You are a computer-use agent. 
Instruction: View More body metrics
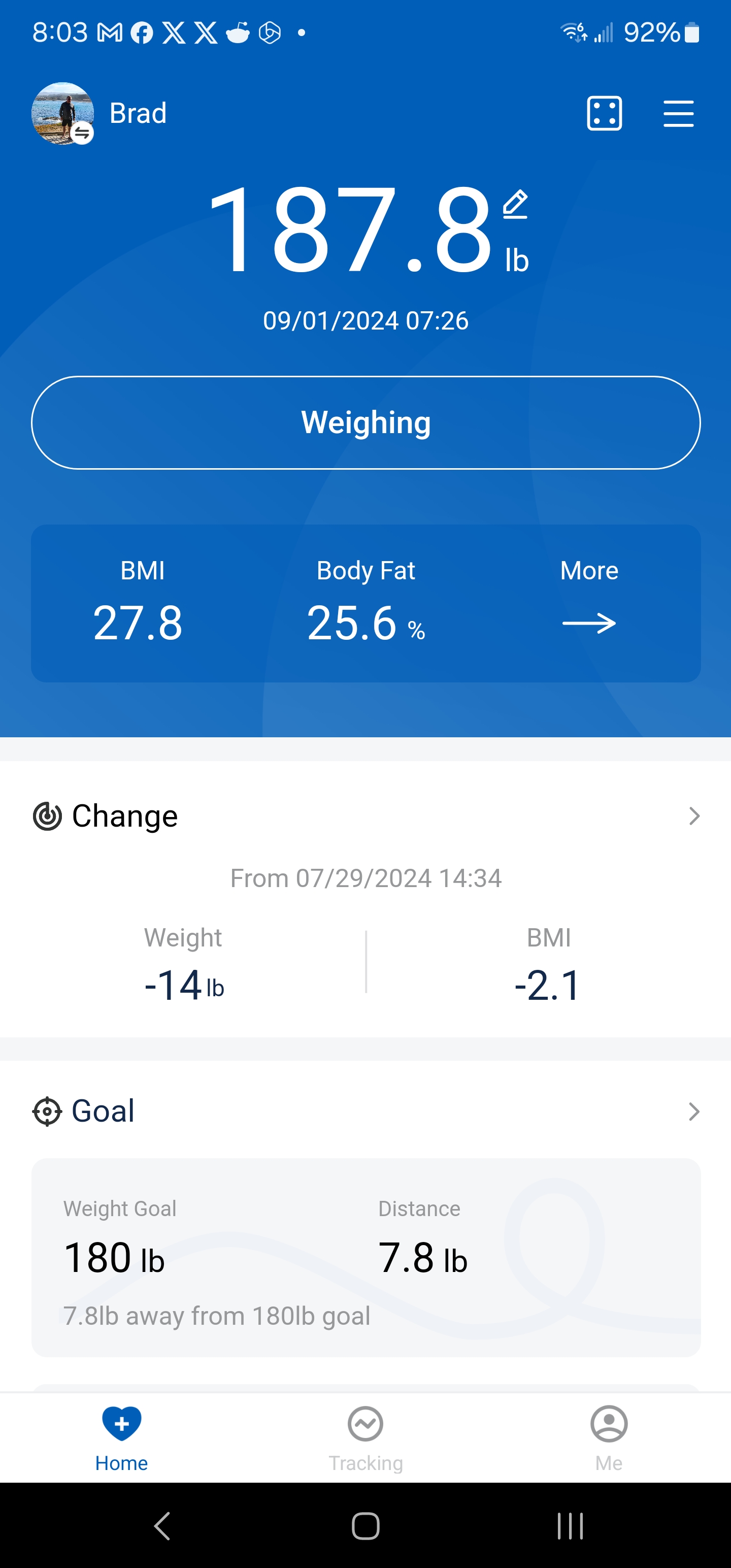point(588,603)
